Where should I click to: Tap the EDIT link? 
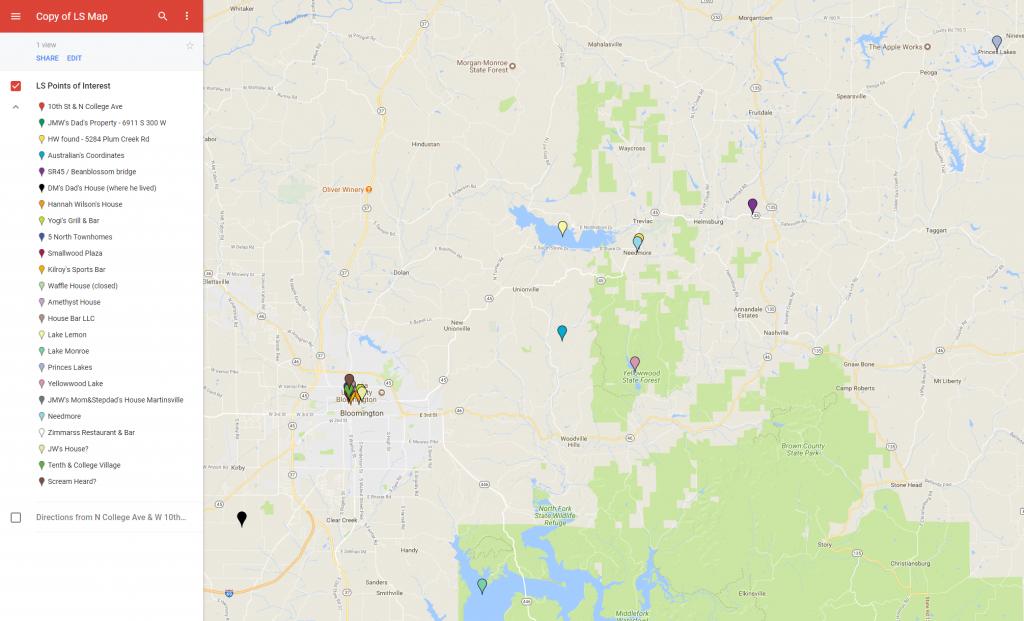pos(74,58)
